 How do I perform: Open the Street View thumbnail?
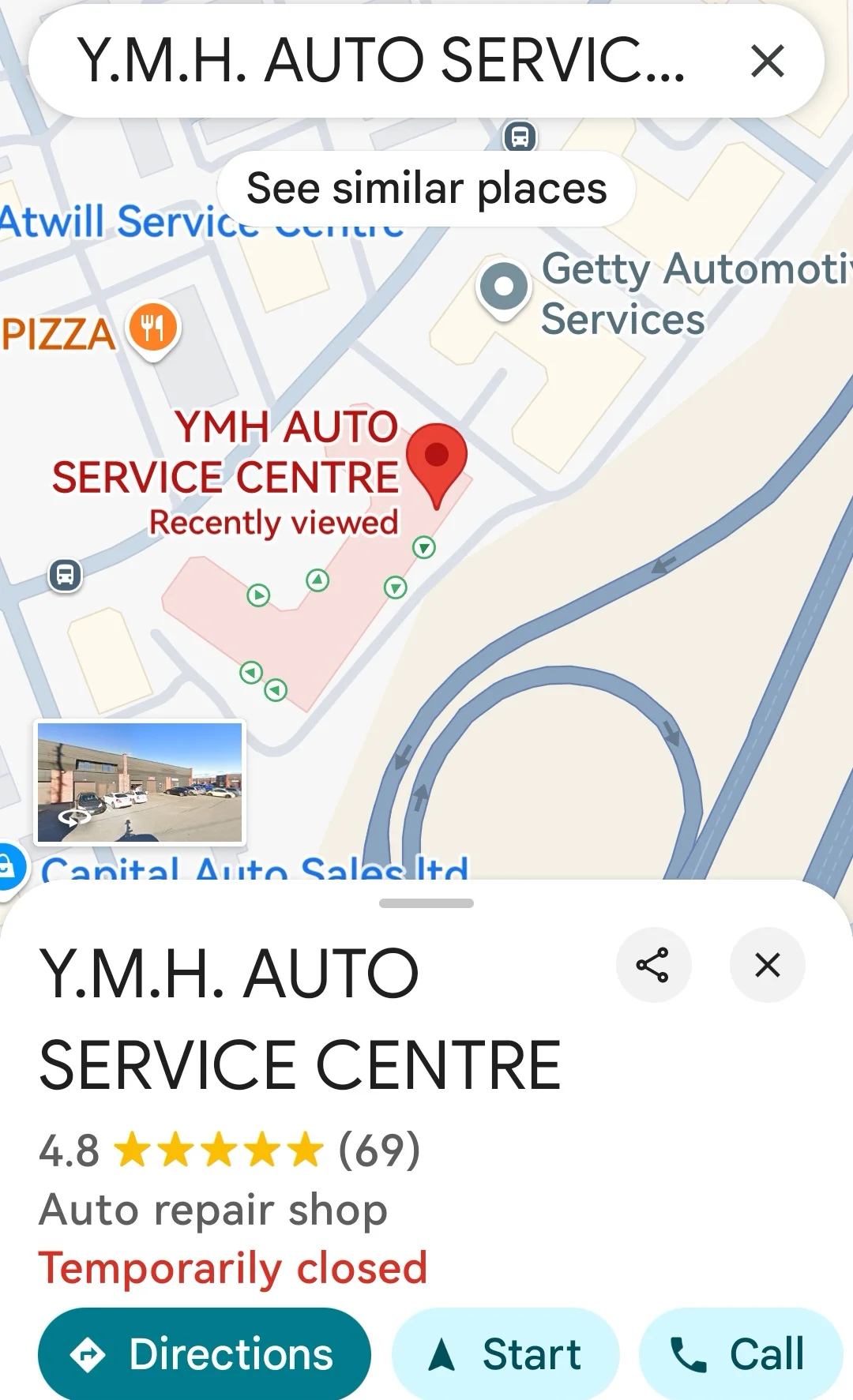point(140,782)
